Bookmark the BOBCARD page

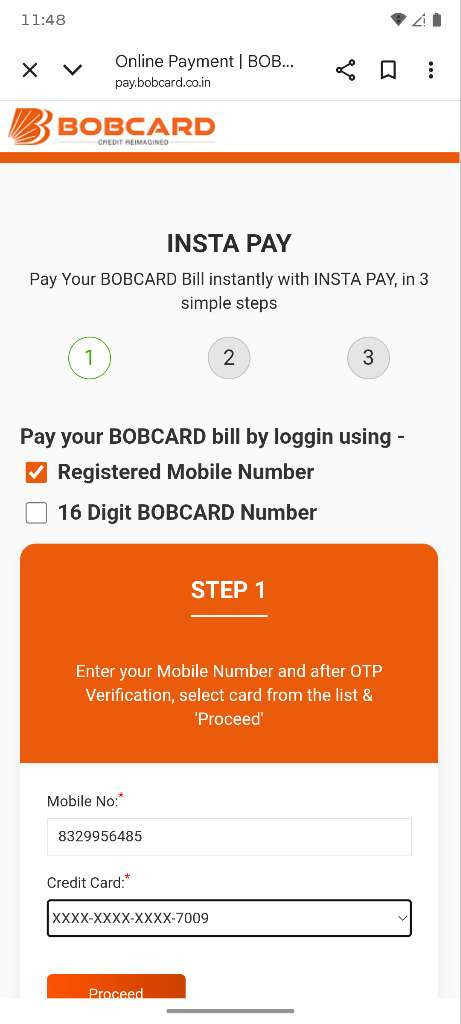point(389,70)
